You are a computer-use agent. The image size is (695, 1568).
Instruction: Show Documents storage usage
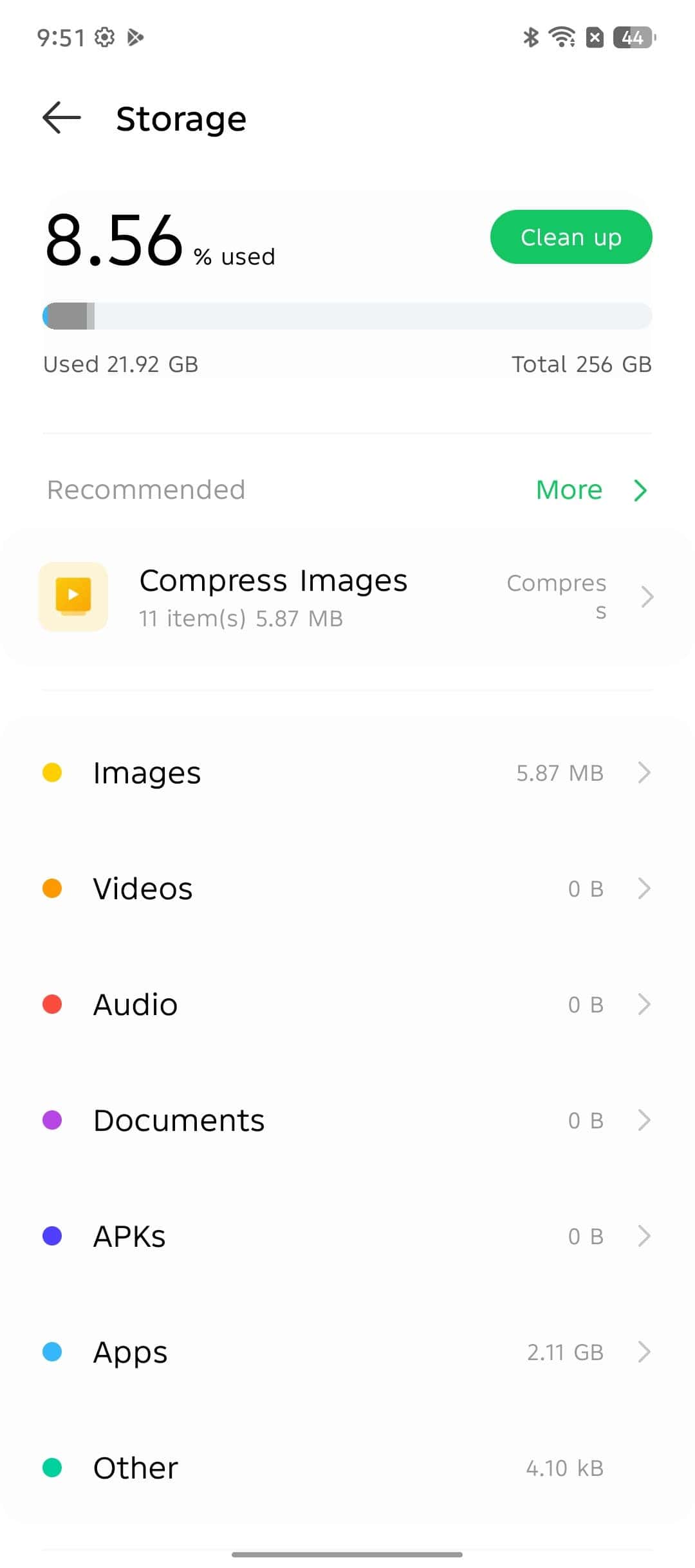click(x=347, y=1120)
